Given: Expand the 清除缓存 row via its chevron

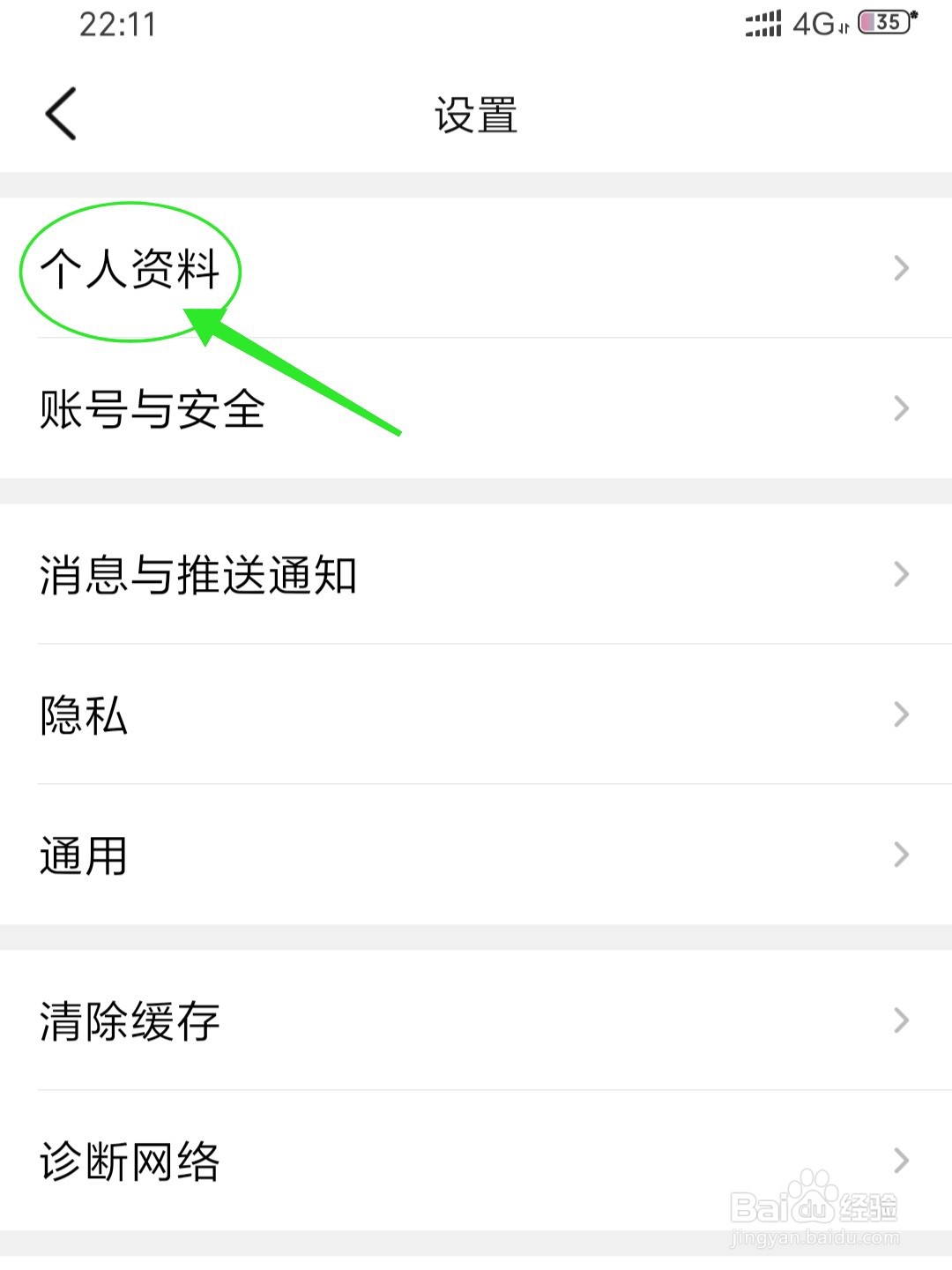Looking at the screenshot, I should 900,1021.
